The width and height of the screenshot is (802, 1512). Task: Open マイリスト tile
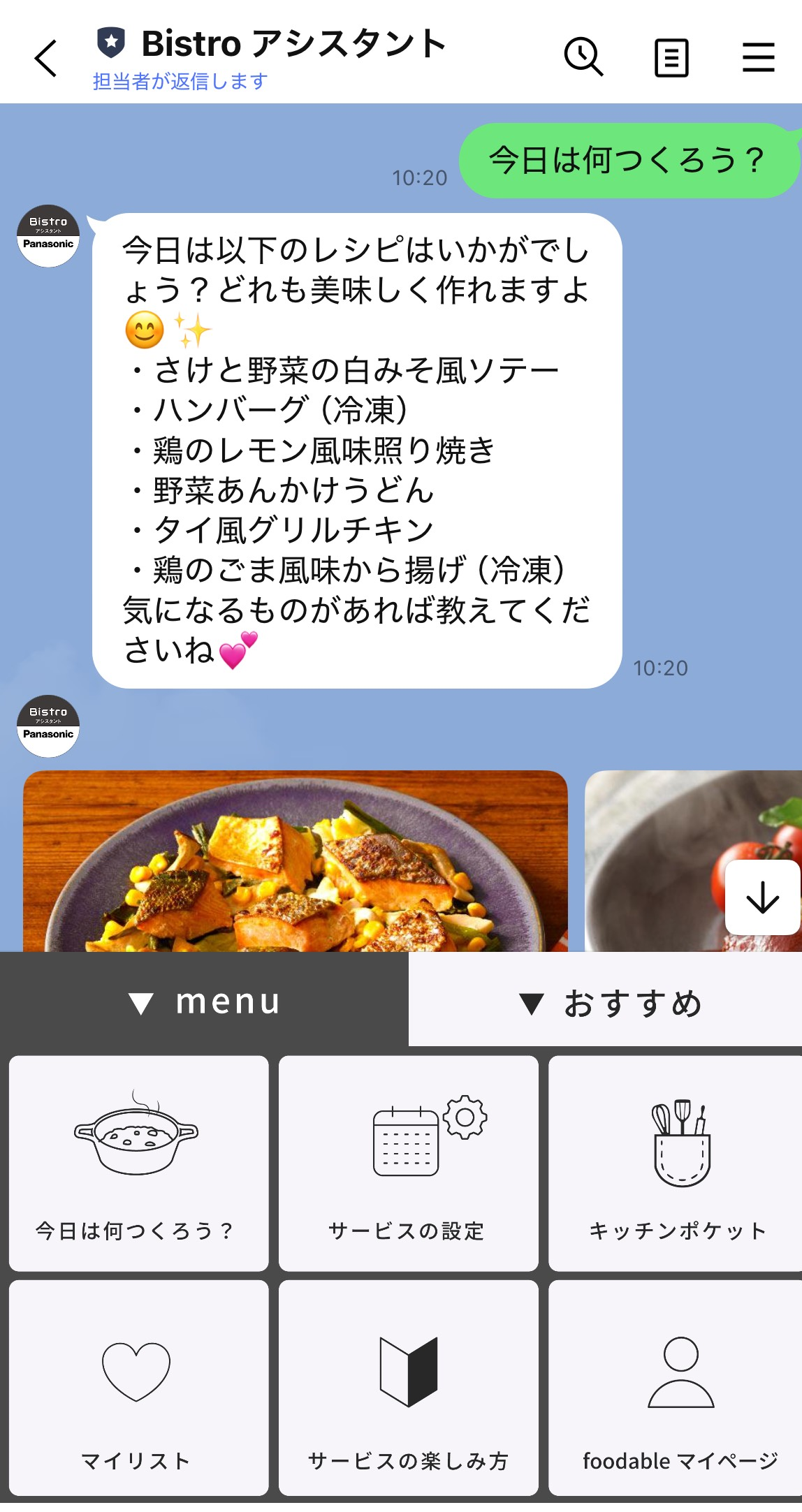tap(138, 1388)
